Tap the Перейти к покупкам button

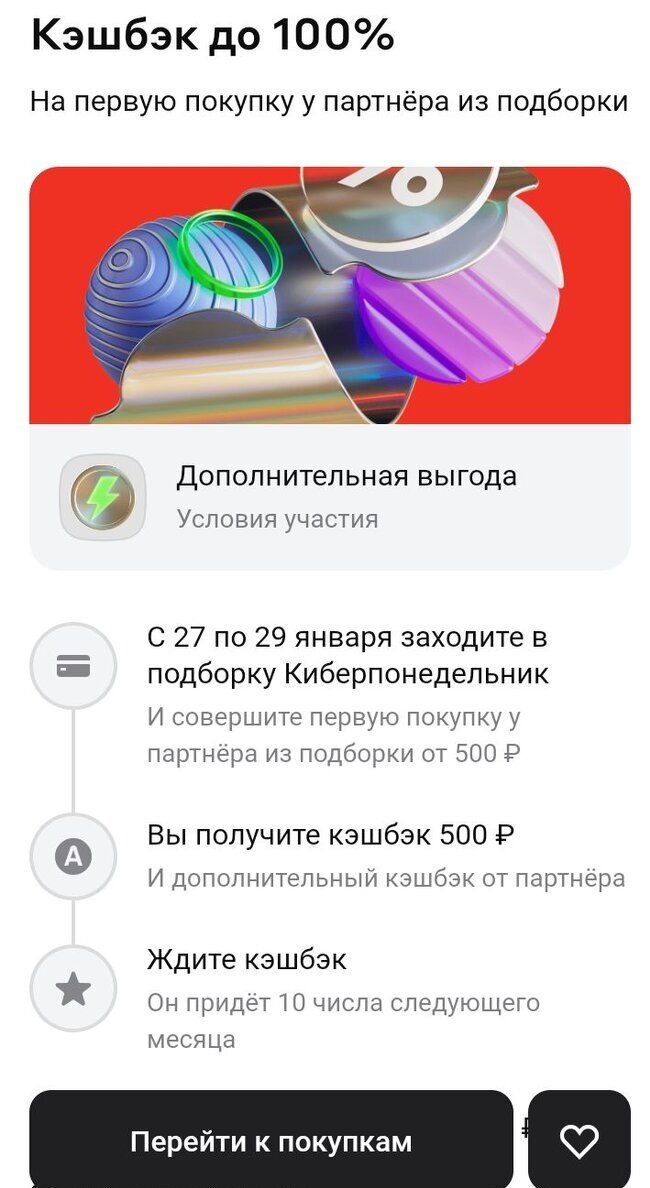(x=270, y=1141)
